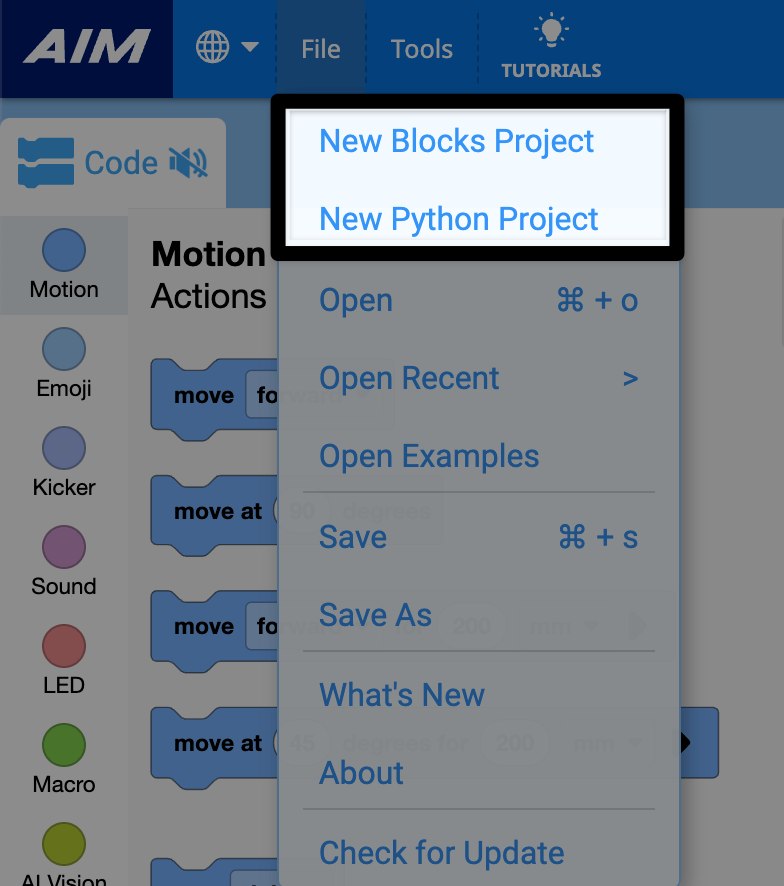Open the language selection dropdown arrow
Screen dimensions: 784x886
click(251, 47)
